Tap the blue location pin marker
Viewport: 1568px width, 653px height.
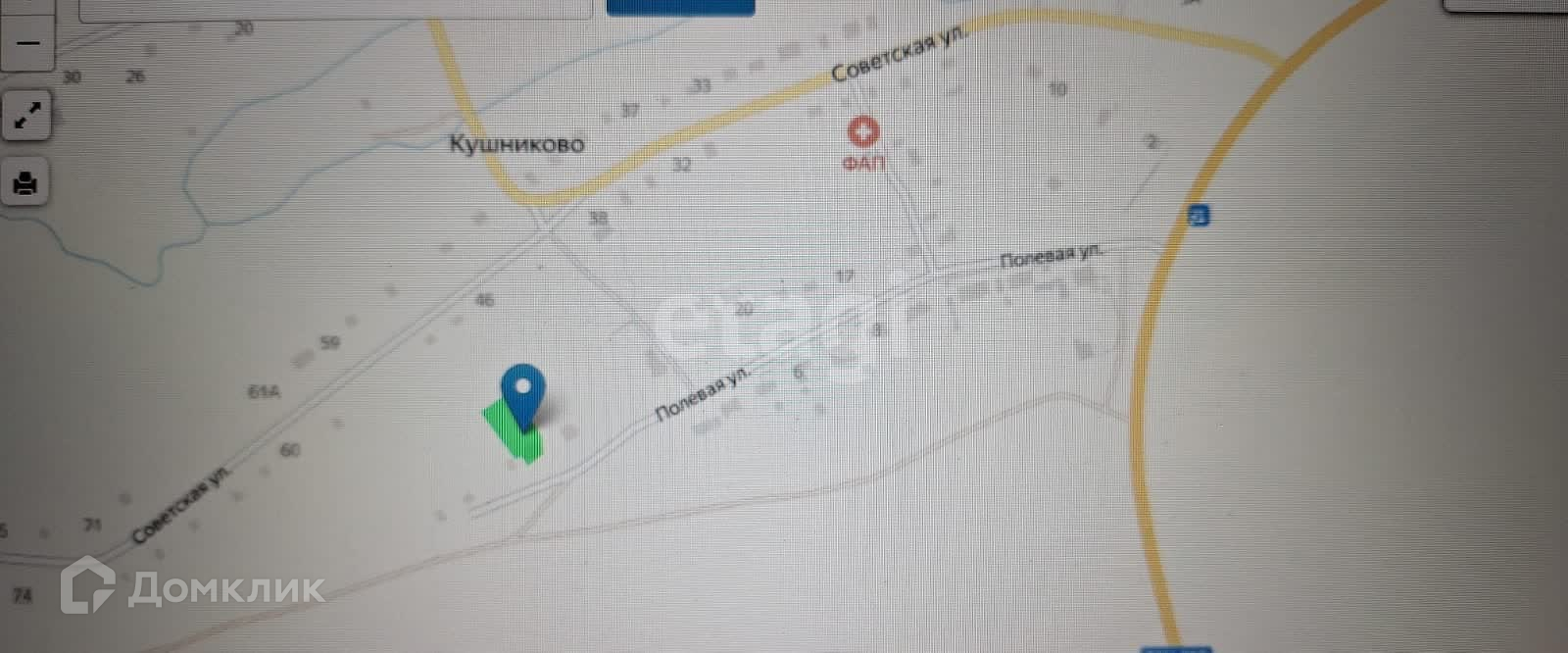pyautogui.click(x=522, y=397)
